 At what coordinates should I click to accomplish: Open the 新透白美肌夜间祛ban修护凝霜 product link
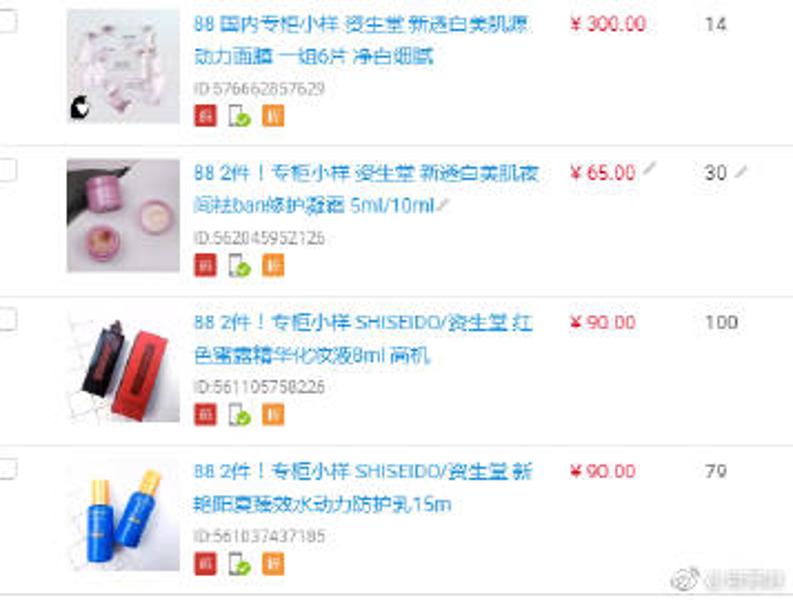[365, 189]
